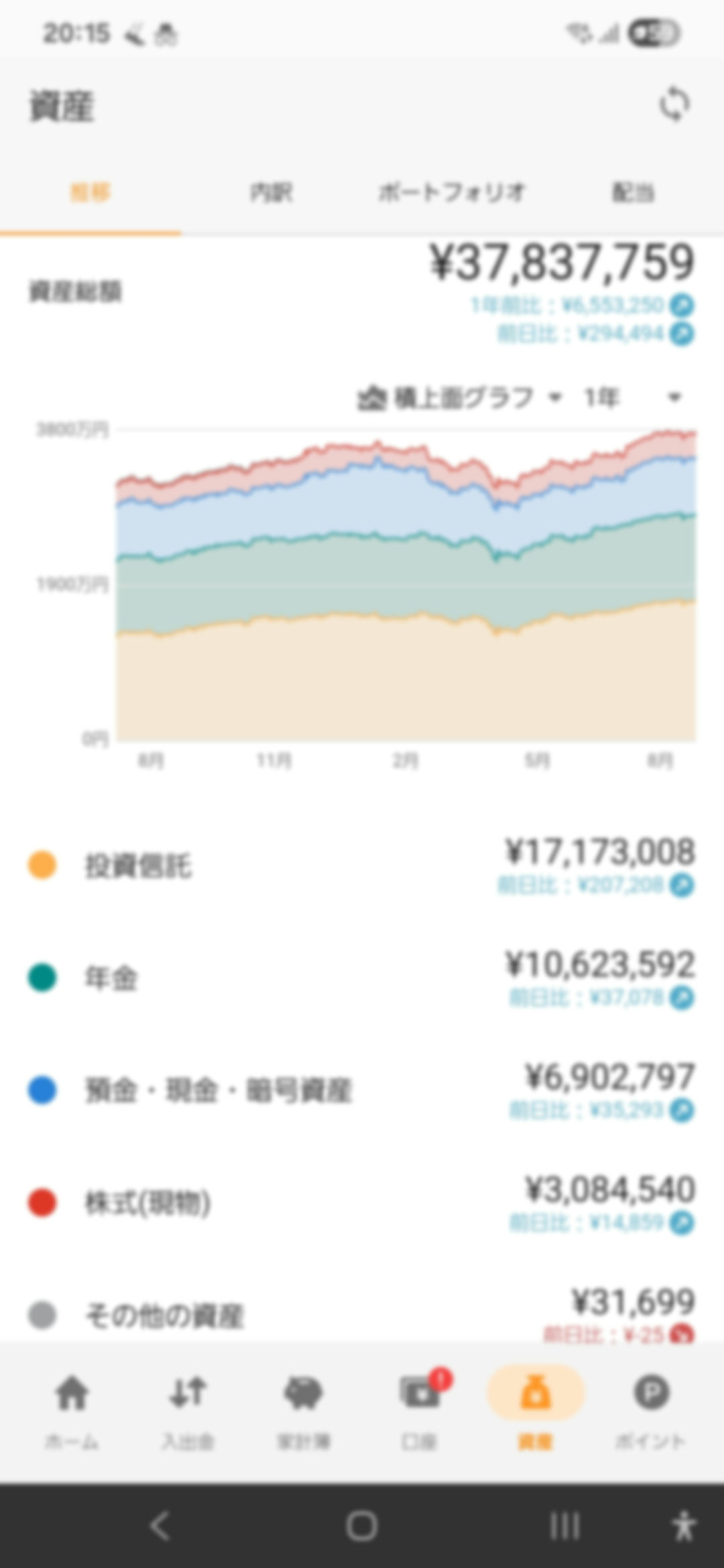Switch to the 内訳 tab
The width and height of the screenshot is (724, 1568).
coord(271,193)
